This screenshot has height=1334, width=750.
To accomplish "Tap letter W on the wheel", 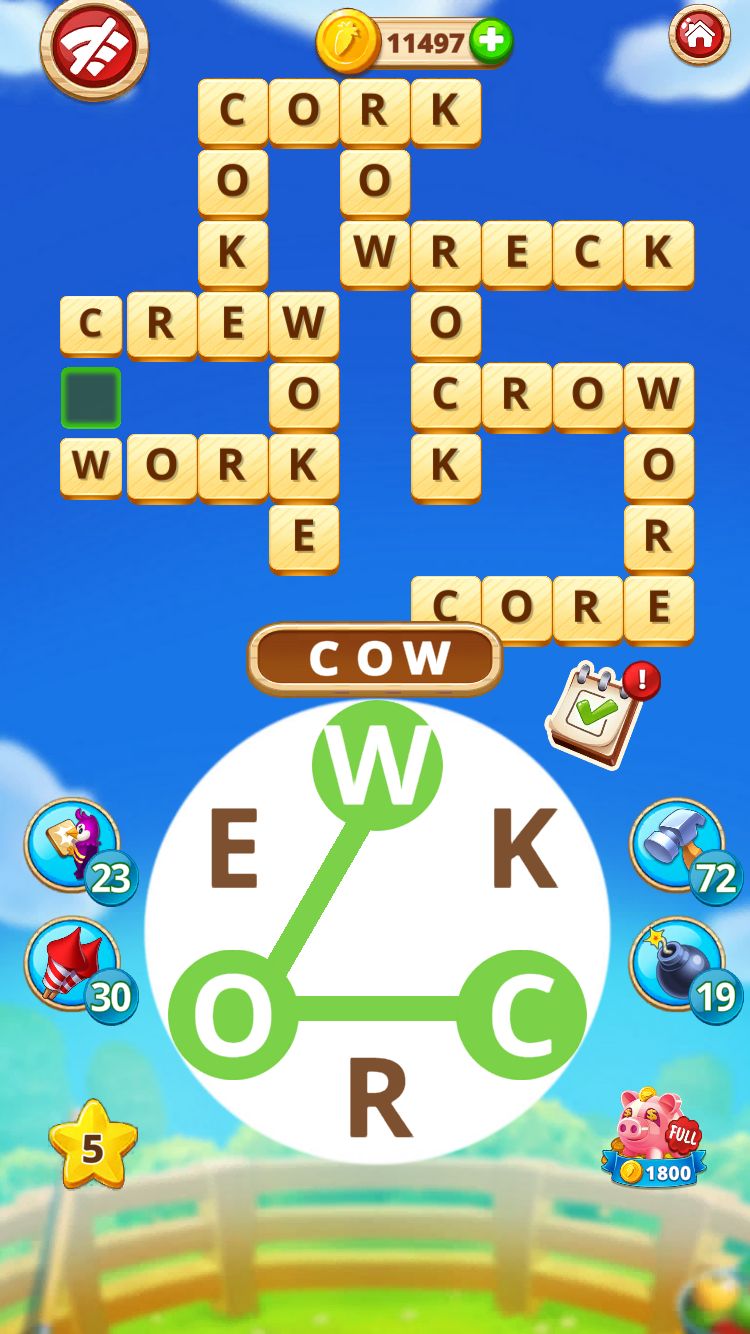I will tap(377, 765).
